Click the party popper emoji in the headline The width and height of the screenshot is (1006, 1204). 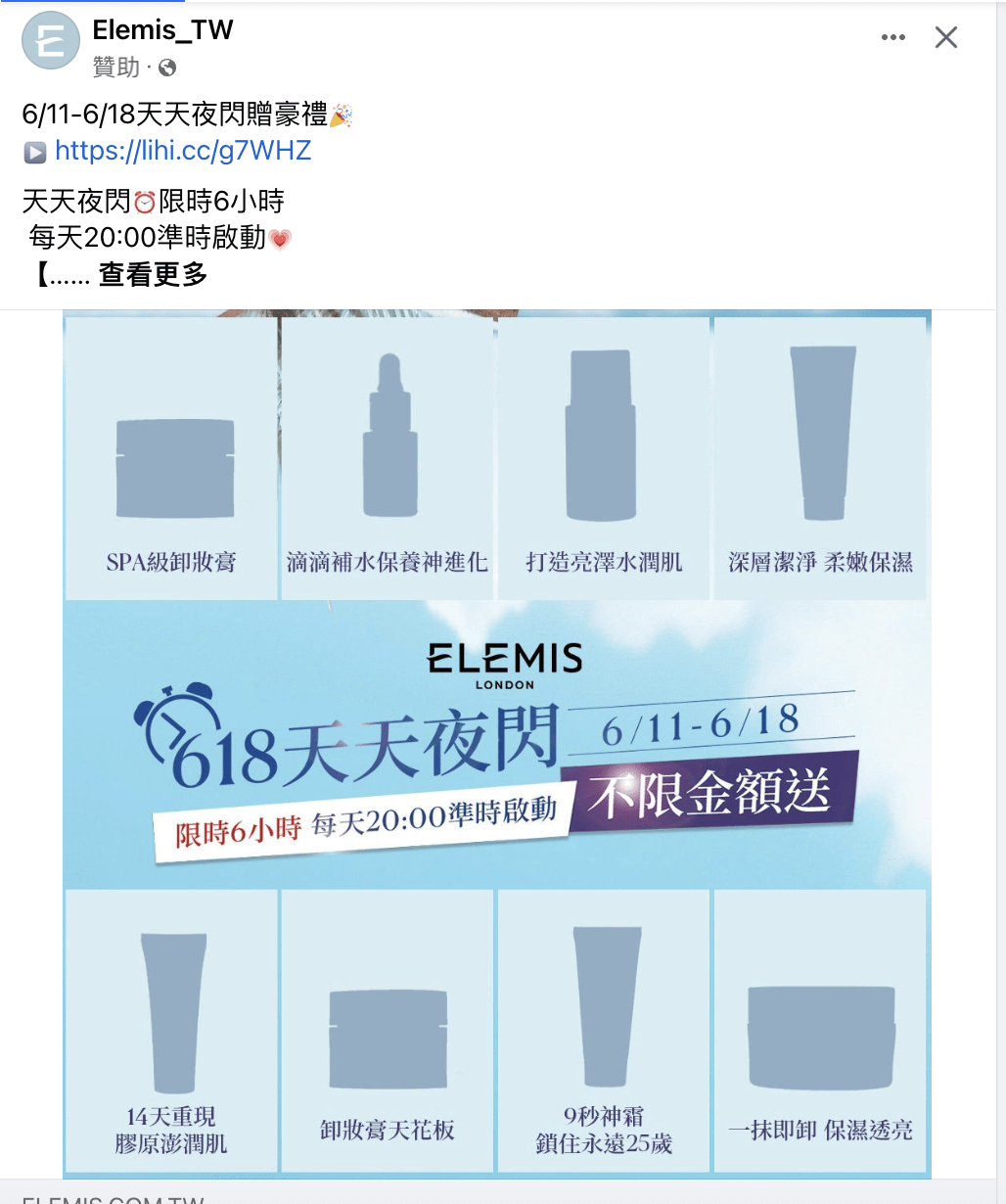[342, 113]
